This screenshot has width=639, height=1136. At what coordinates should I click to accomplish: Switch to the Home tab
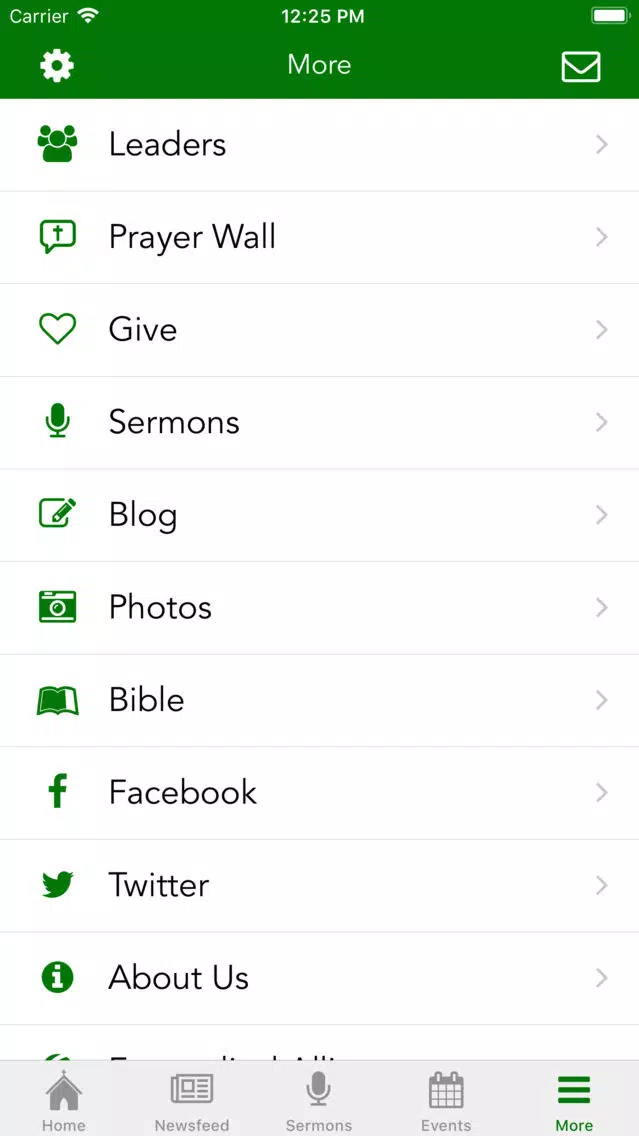(64, 1100)
